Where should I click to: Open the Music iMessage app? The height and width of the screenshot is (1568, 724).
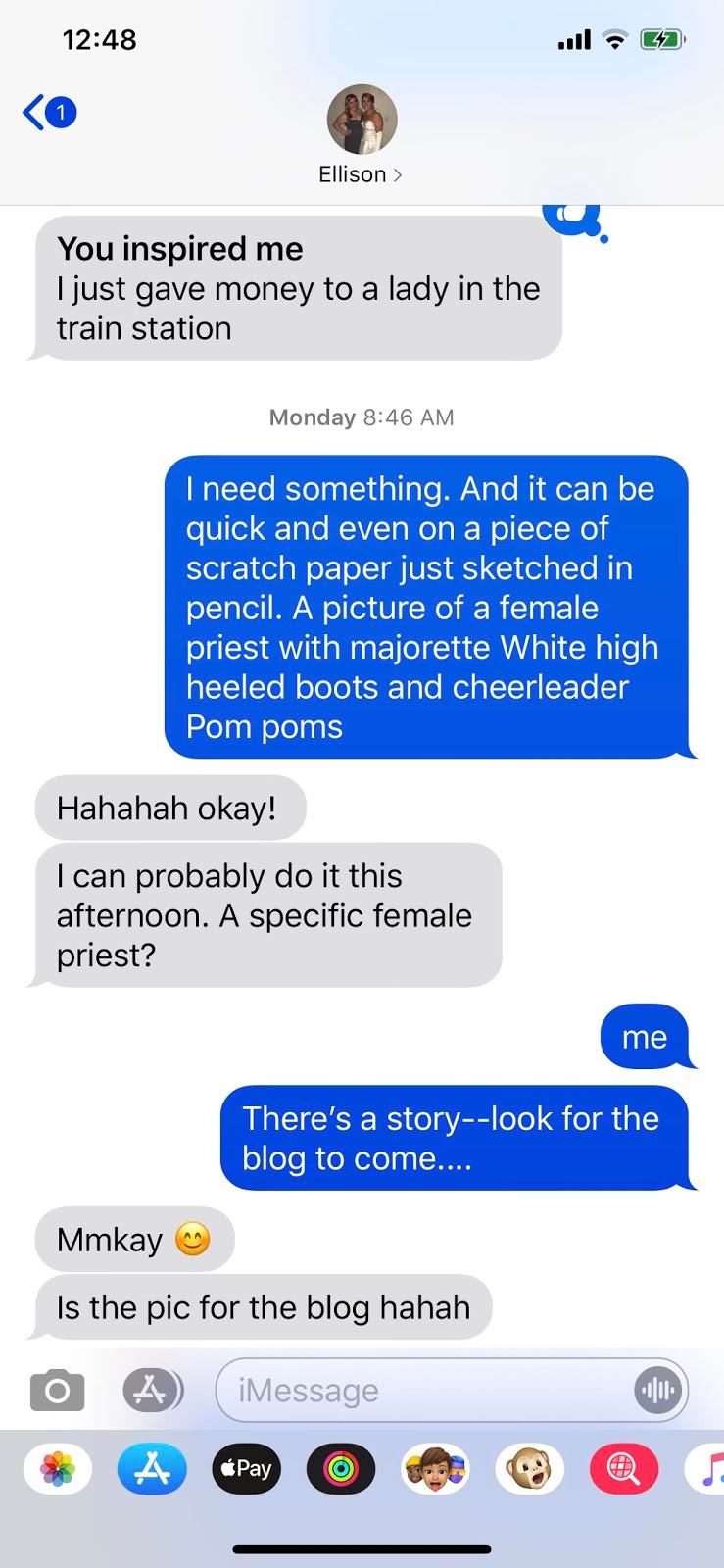[707, 1468]
